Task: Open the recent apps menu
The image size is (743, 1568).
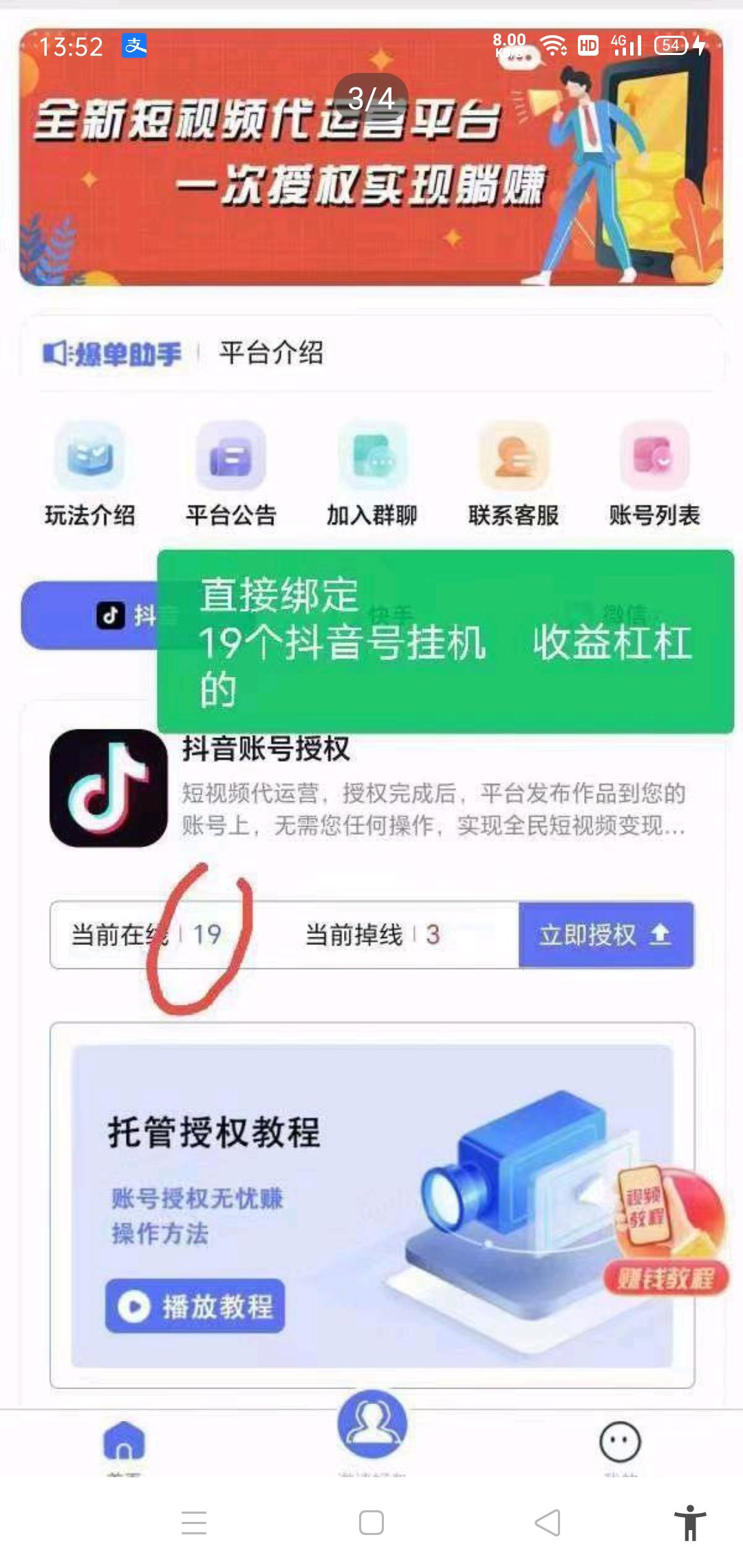Action: (194, 1523)
